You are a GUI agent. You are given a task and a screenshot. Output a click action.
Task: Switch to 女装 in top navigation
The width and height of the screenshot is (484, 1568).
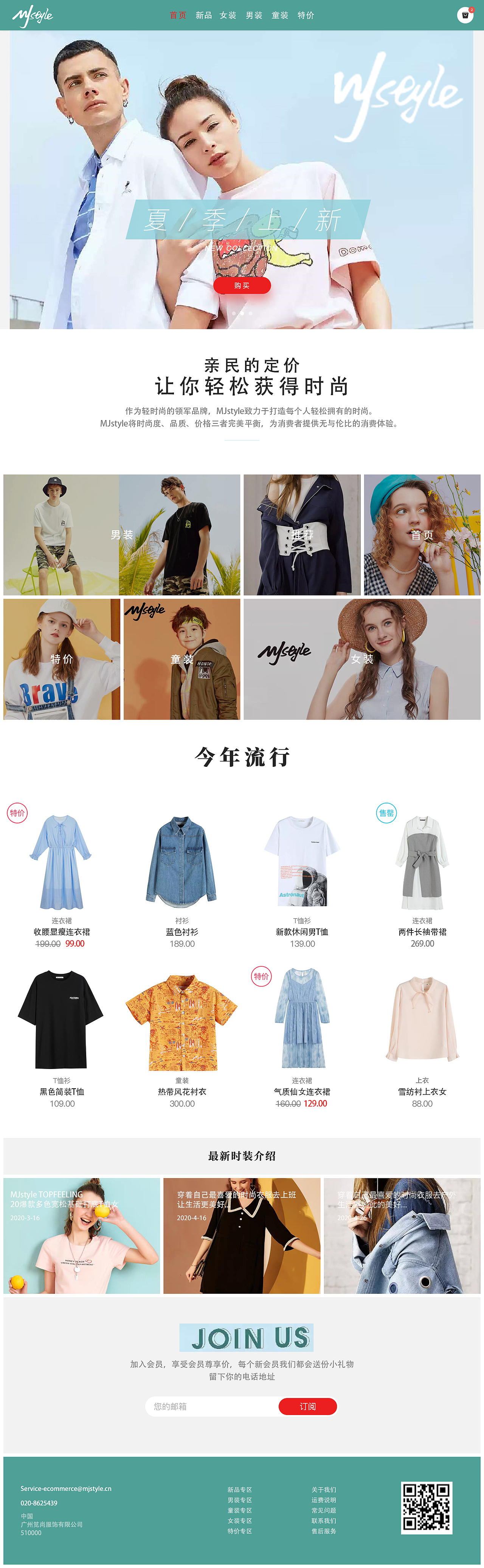pyautogui.click(x=228, y=15)
